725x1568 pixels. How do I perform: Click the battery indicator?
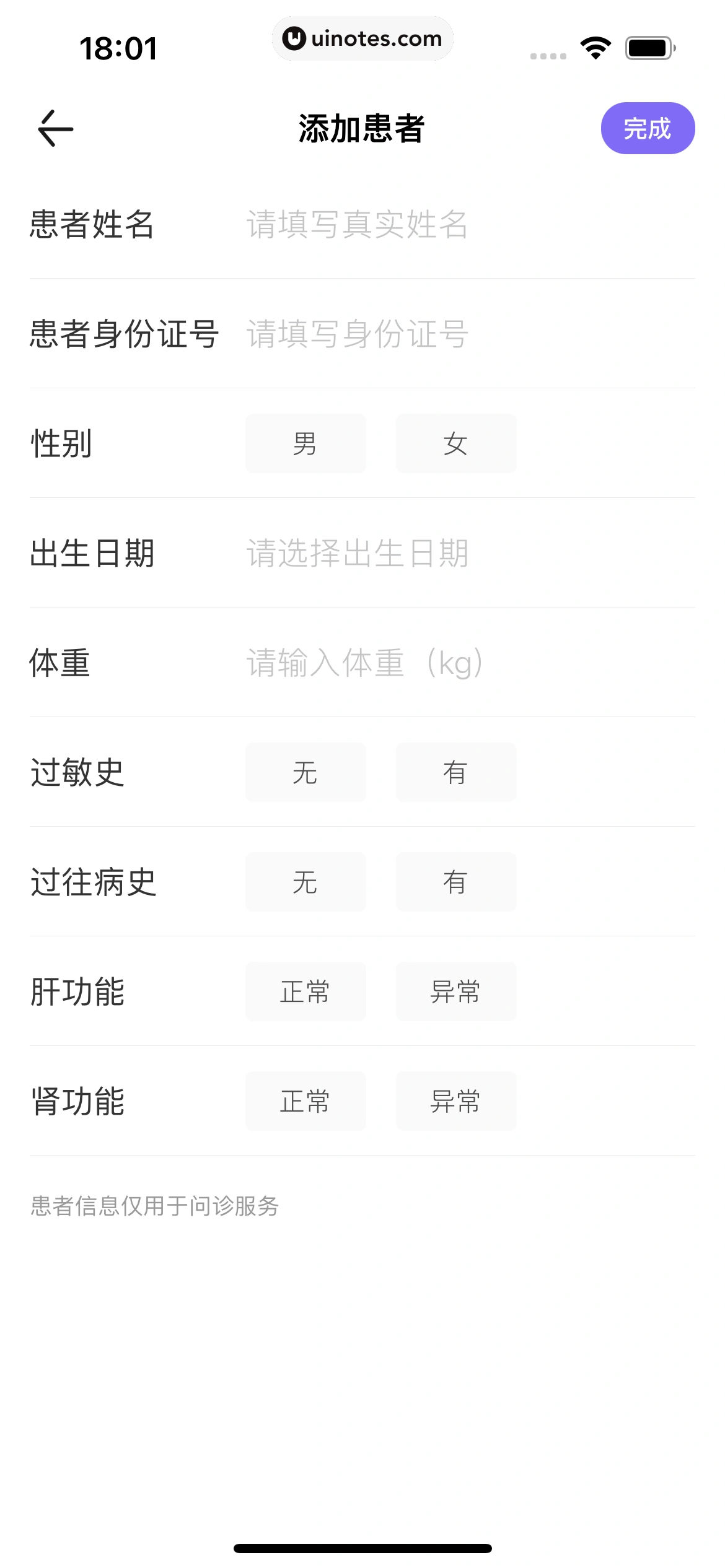(x=648, y=46)
